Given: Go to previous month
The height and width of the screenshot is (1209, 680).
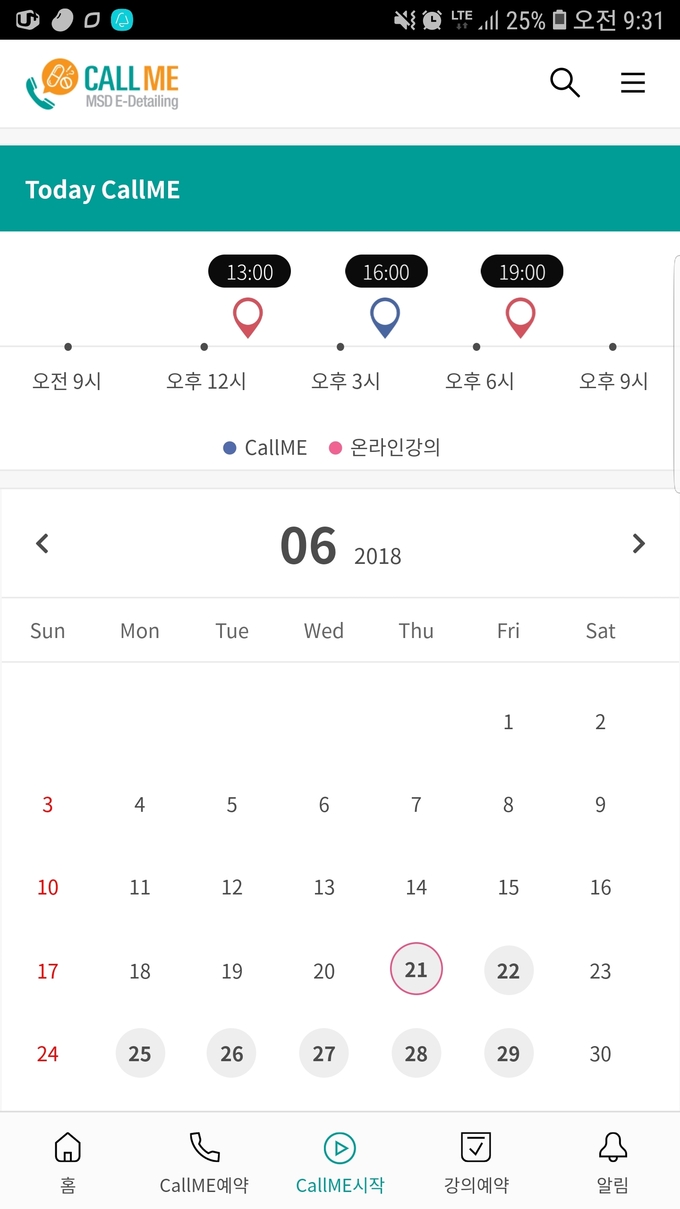Looking at the screenshot, I should point(42,544).
